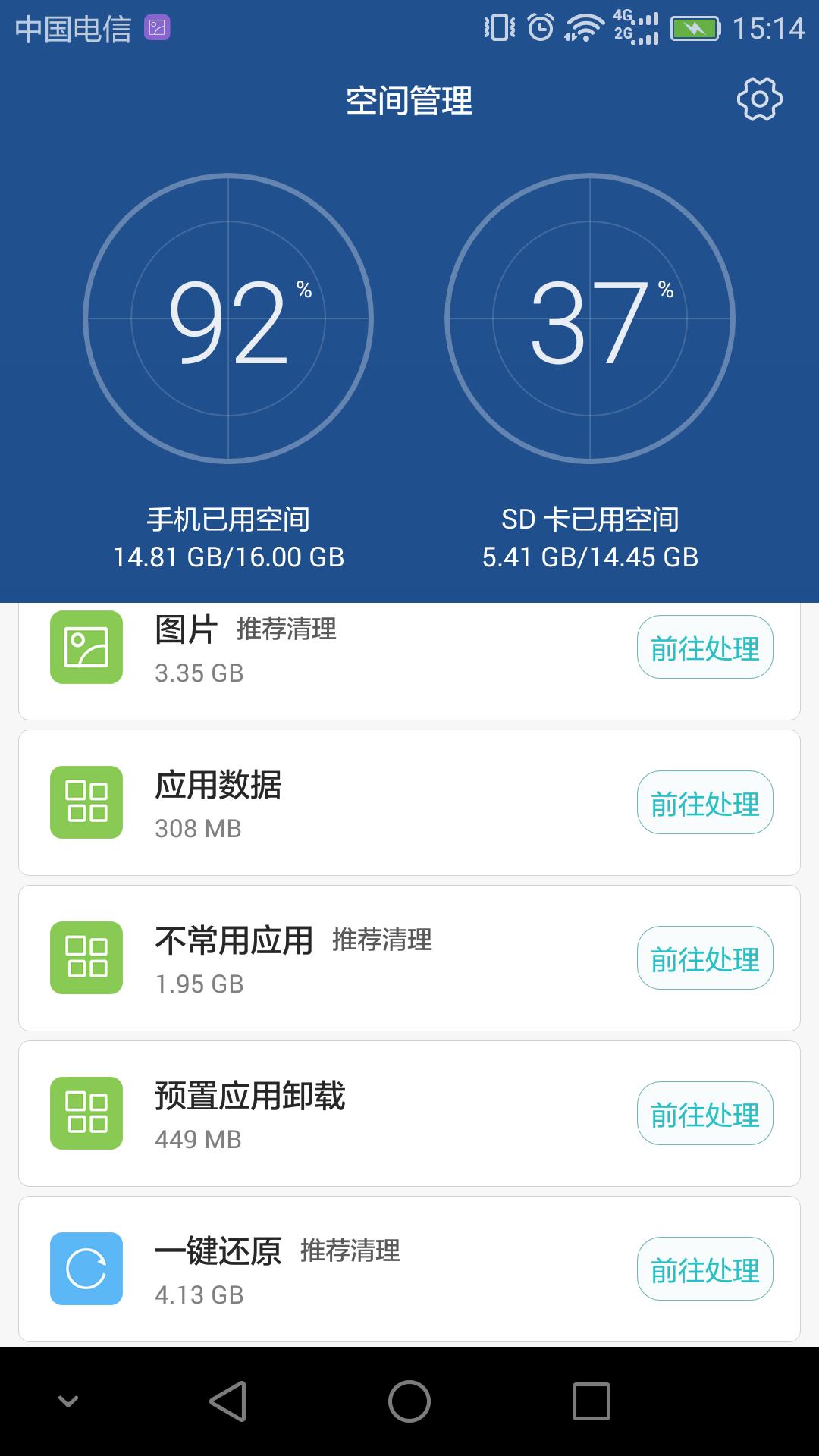This screenshot has width=819, height=1456.
Task: Click the blue 一键还原 restore icon
Action: click(85, 1268)
